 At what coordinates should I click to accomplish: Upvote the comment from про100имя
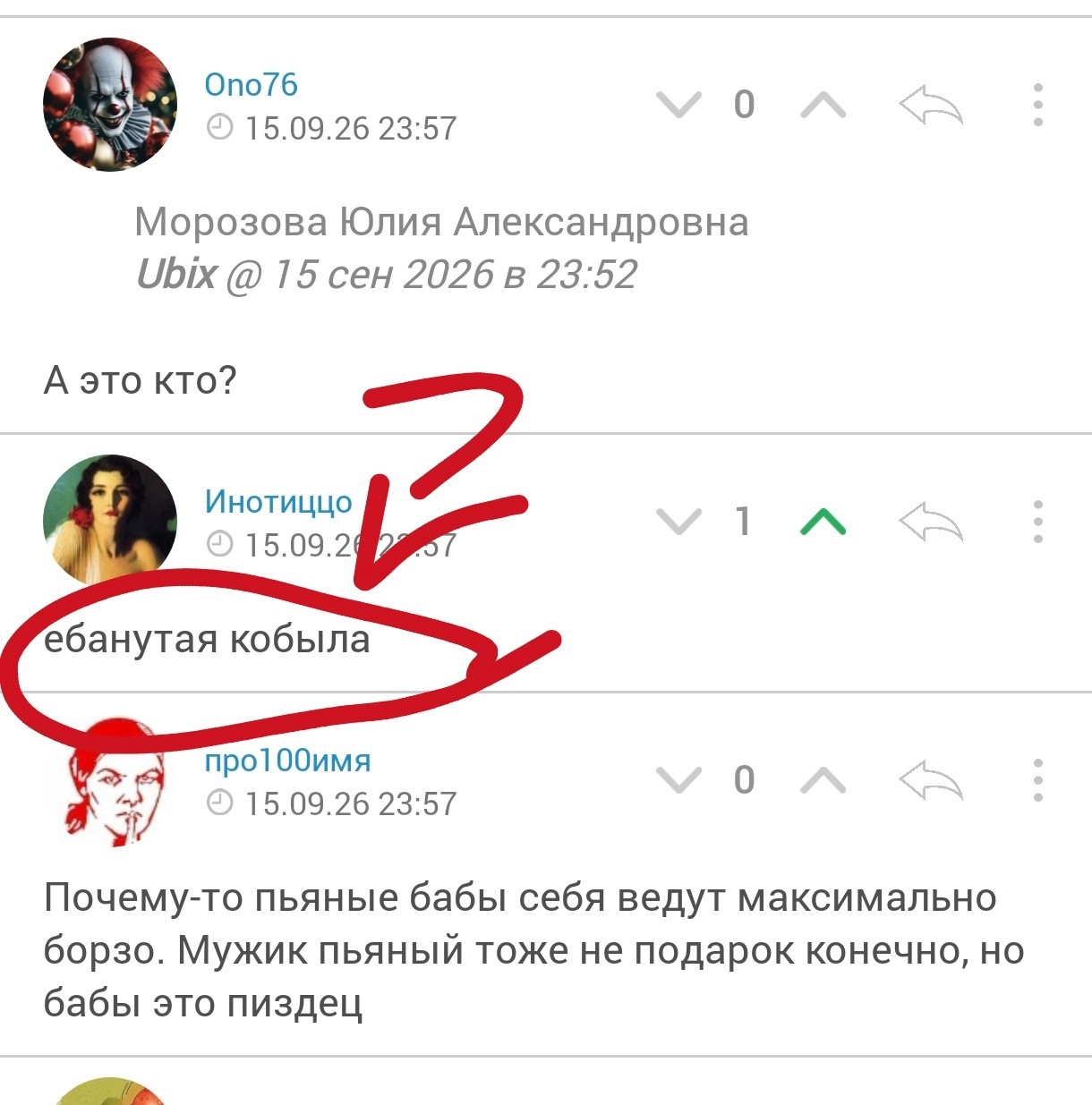point(823,780)
